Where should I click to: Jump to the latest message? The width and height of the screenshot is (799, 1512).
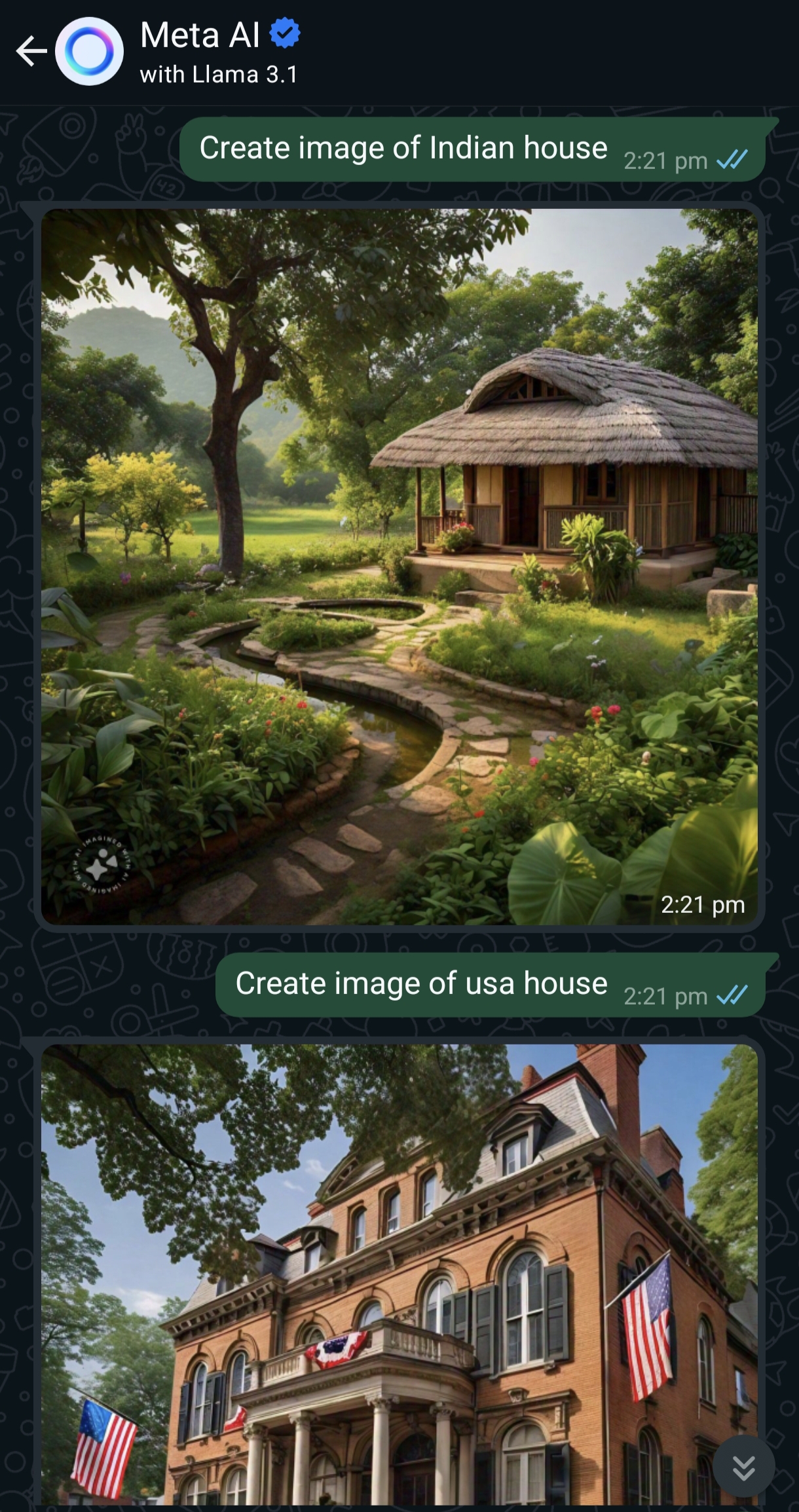(743, 1467)
